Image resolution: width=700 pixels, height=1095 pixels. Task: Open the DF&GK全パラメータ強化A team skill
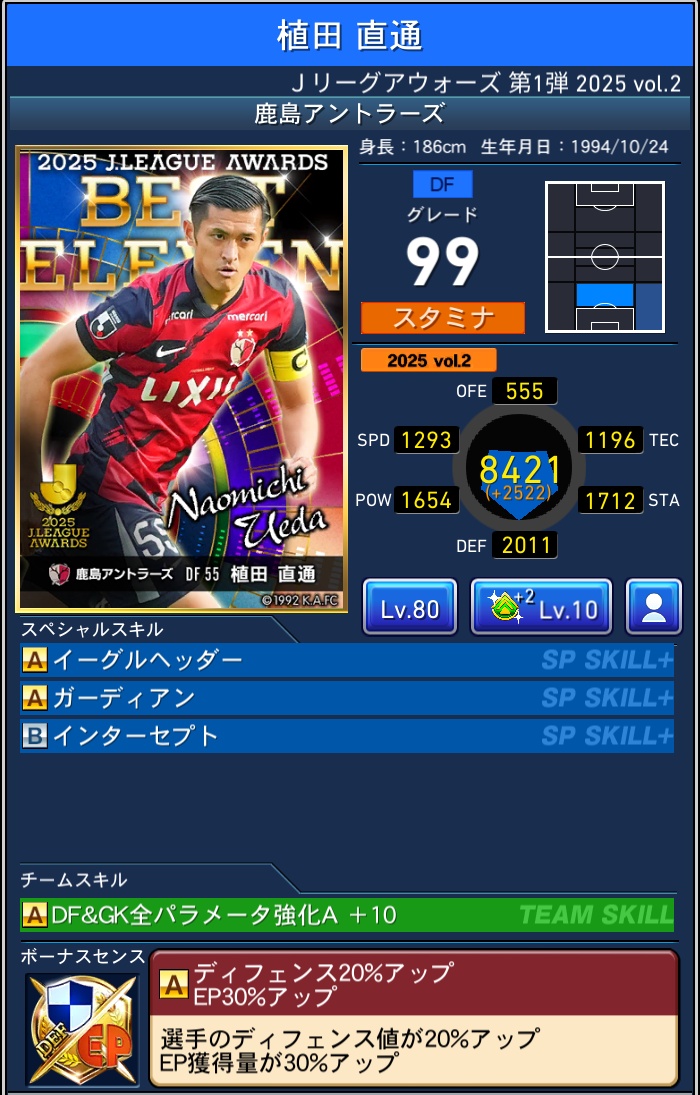coord(346,914)
